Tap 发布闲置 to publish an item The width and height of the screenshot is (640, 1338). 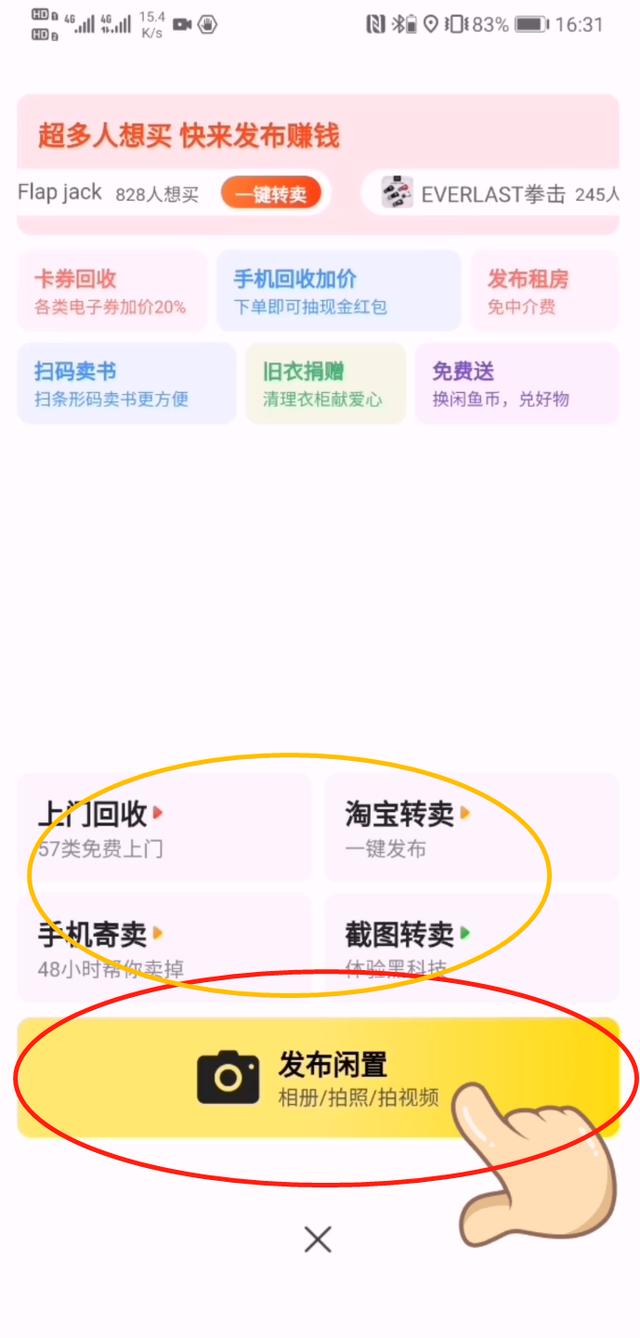318,1078
